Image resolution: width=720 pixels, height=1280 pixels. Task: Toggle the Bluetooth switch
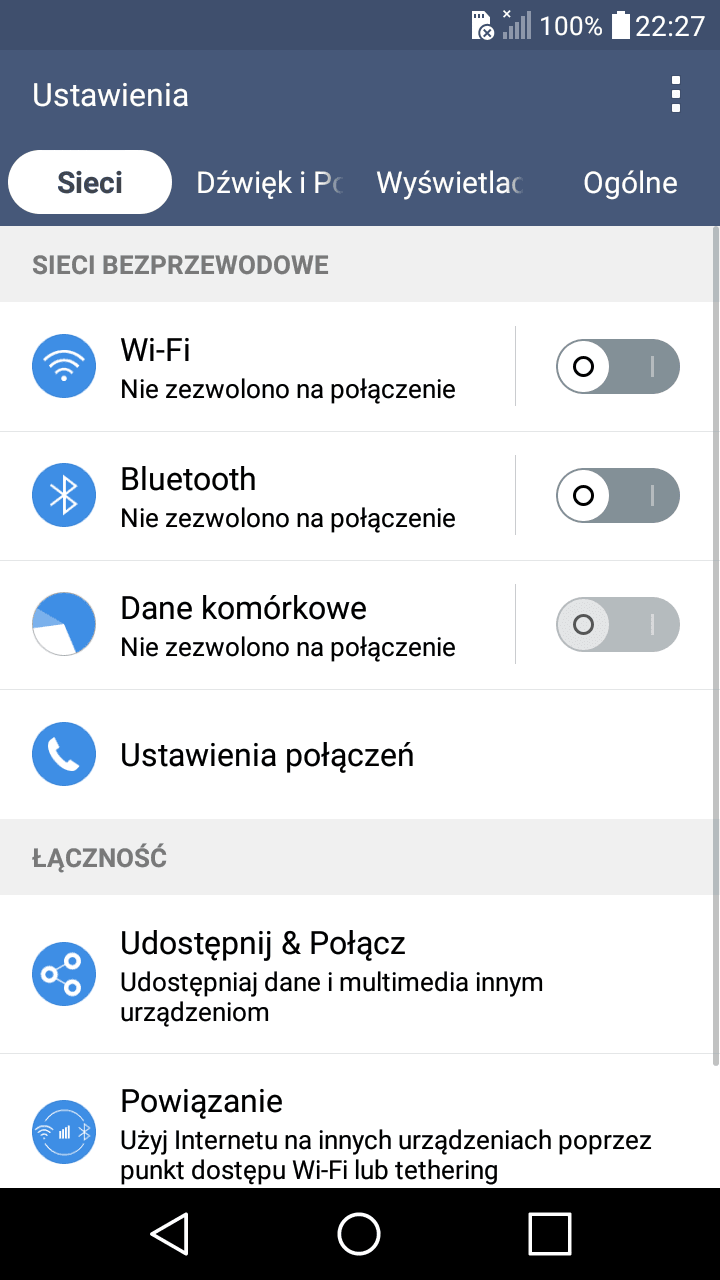click(x=618, y=495)
